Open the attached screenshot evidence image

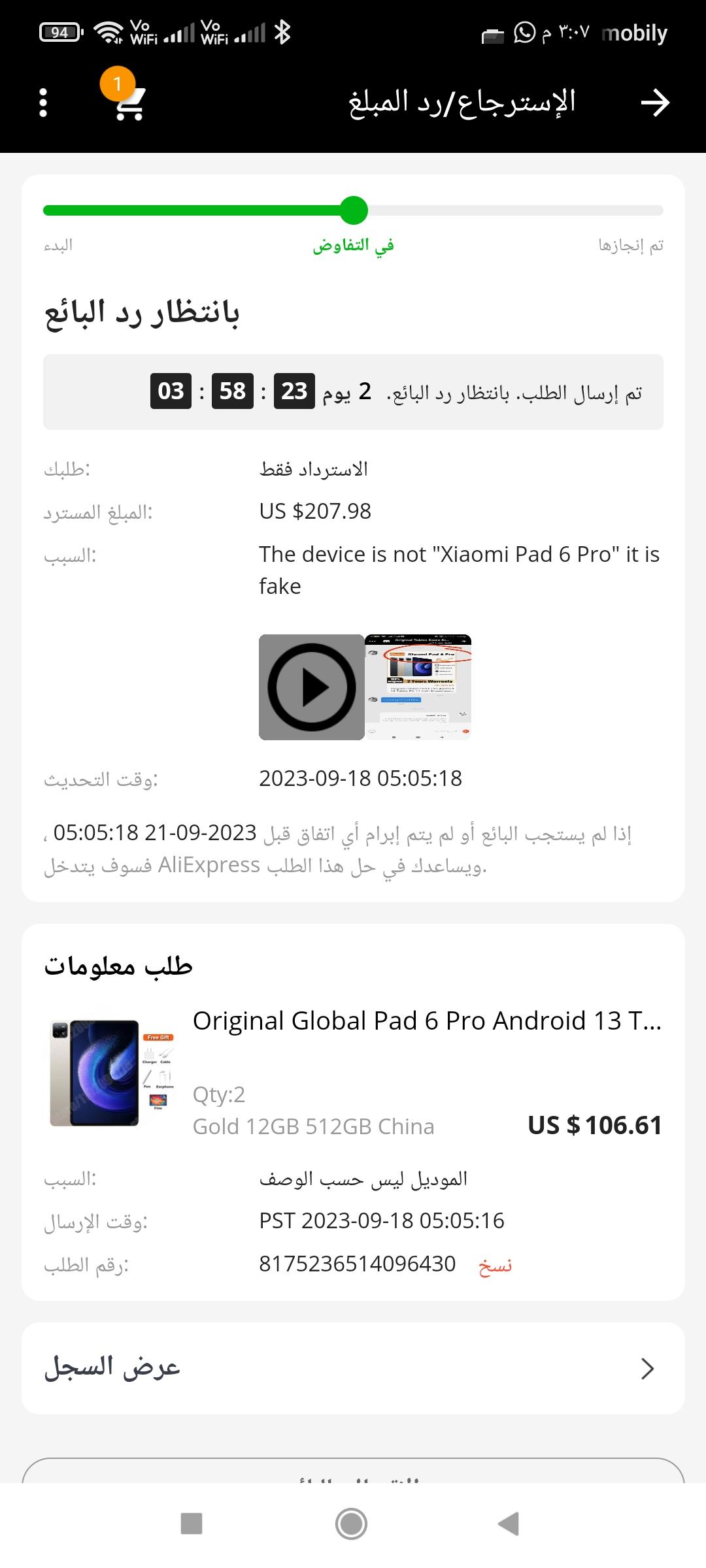418,687
